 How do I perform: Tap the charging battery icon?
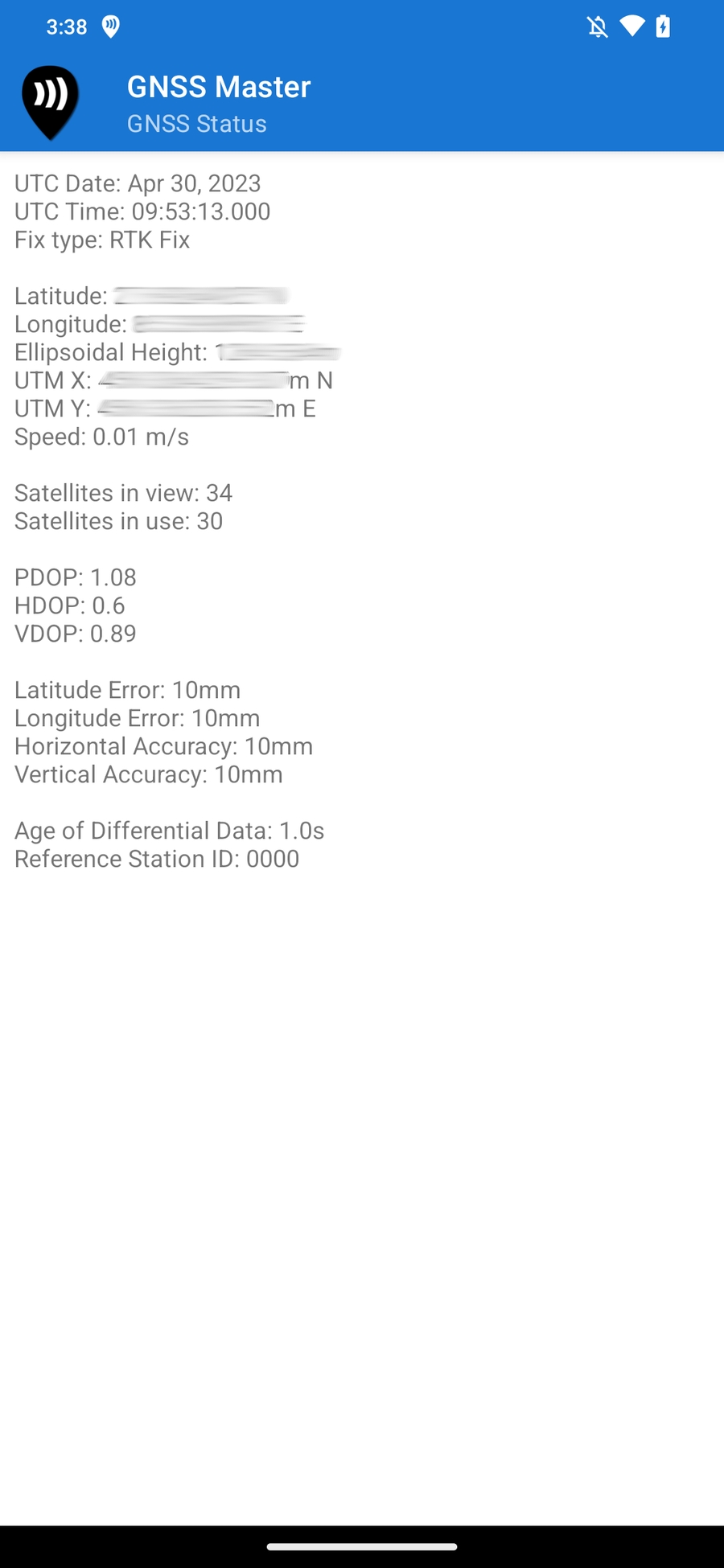(663, 27)
